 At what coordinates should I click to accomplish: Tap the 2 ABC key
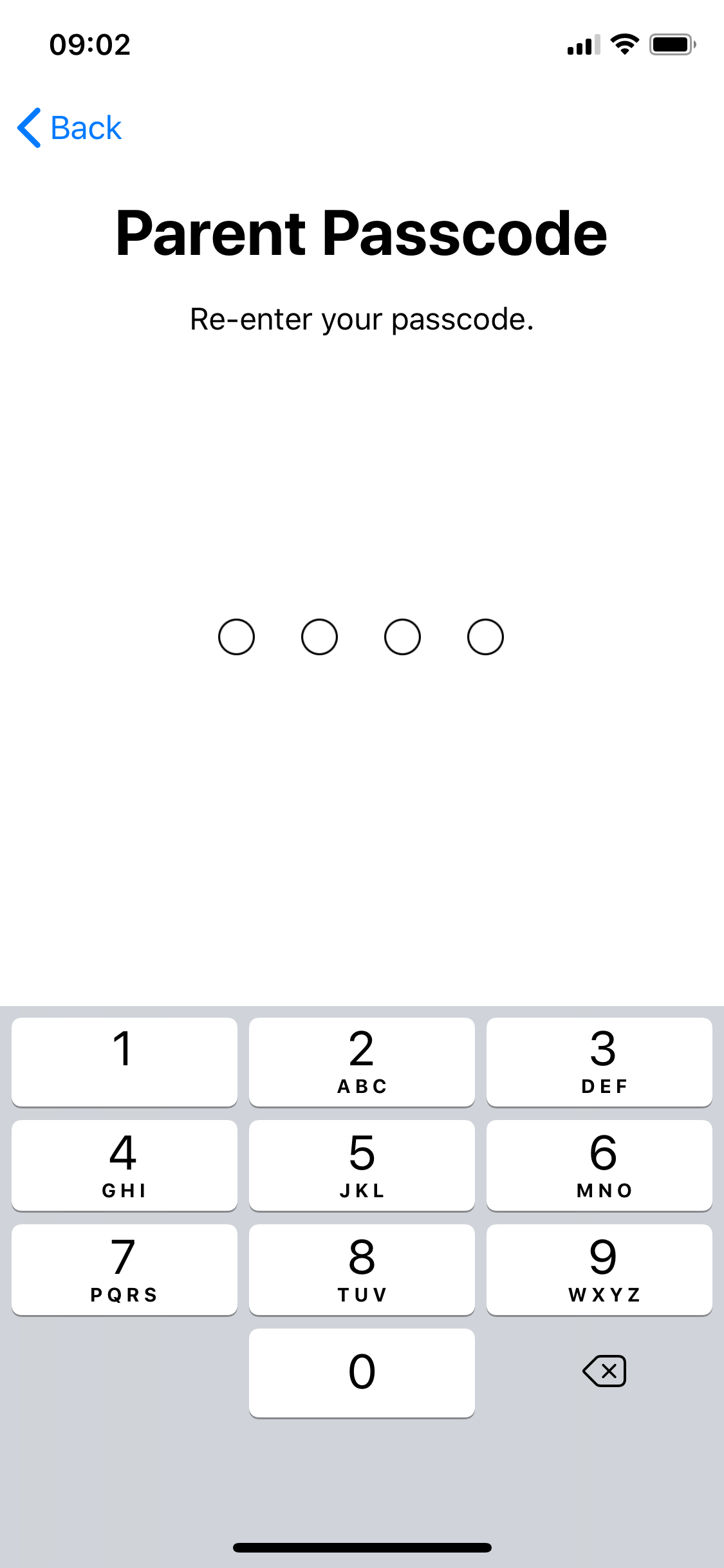(362, 1062)
